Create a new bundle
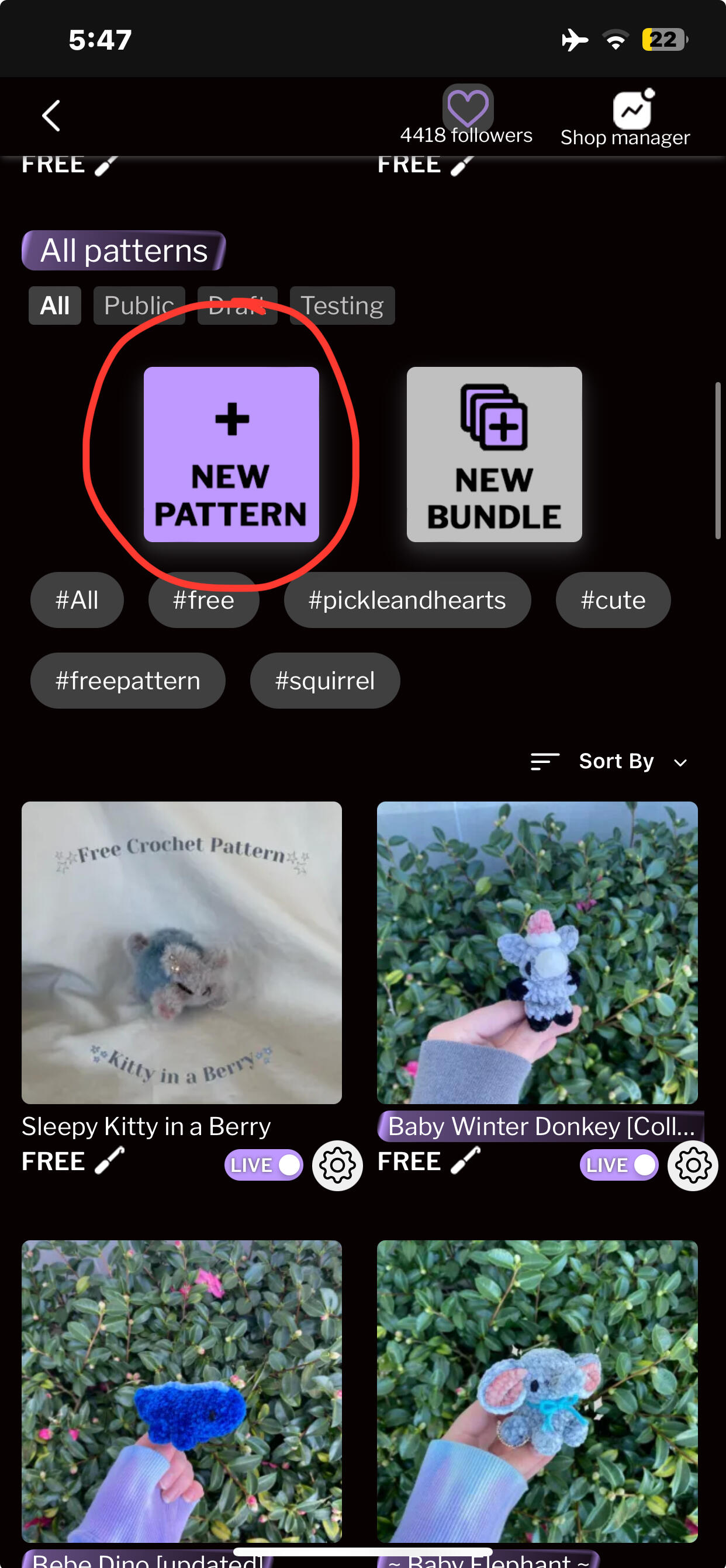Screen dimensions: 726x1568 [494, 454]
